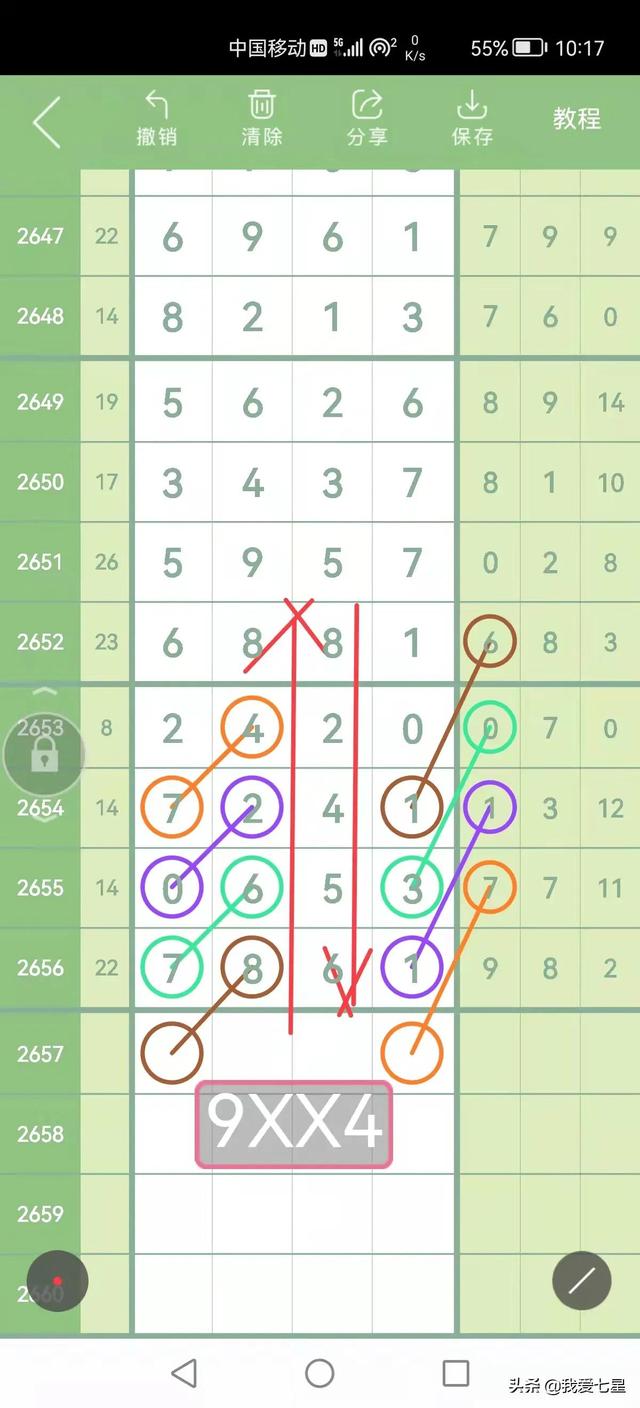Image resolution: width=640 pixels, height=1408 pixels.
Task: Share the chart via 分享
Action: point(367,119)
